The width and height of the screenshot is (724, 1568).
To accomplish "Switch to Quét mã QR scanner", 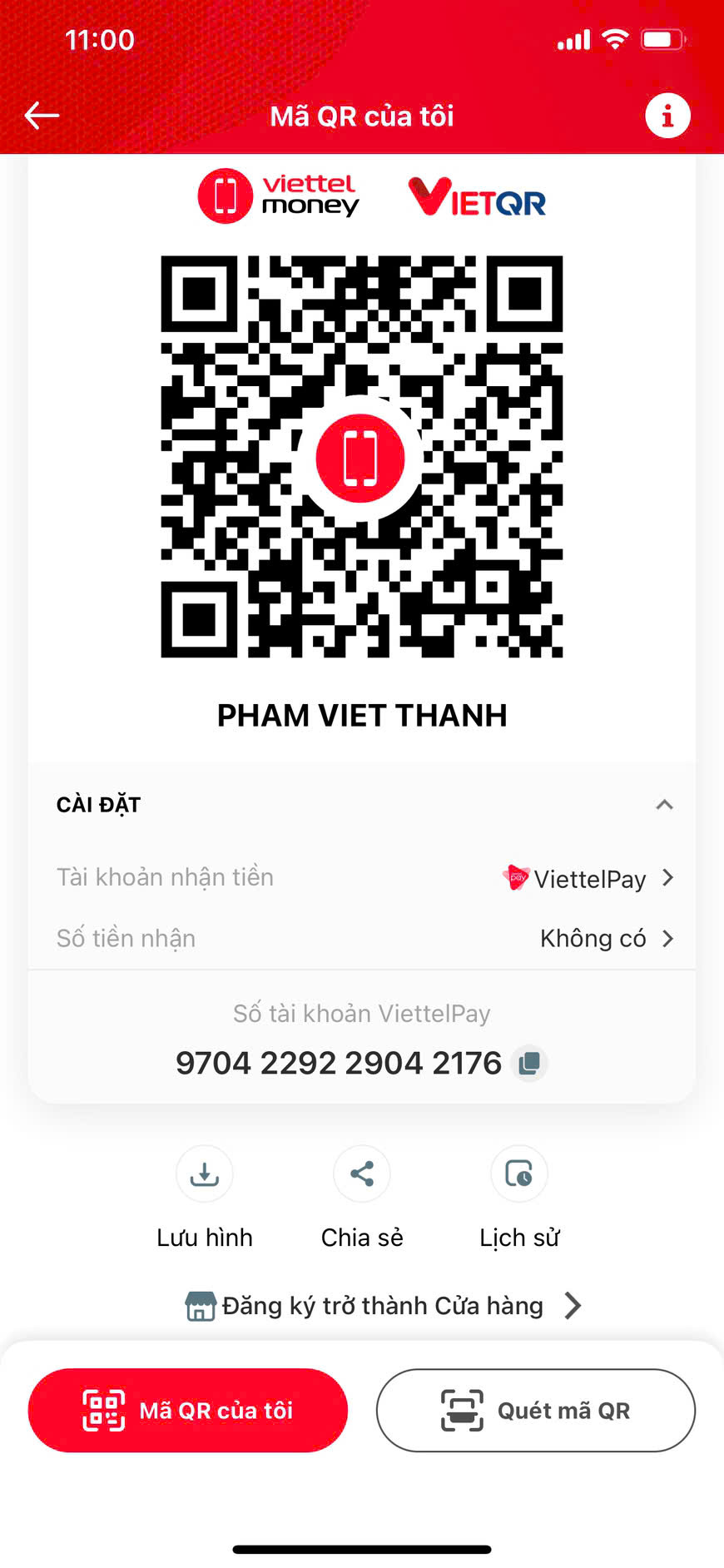I will (536, 1411).
